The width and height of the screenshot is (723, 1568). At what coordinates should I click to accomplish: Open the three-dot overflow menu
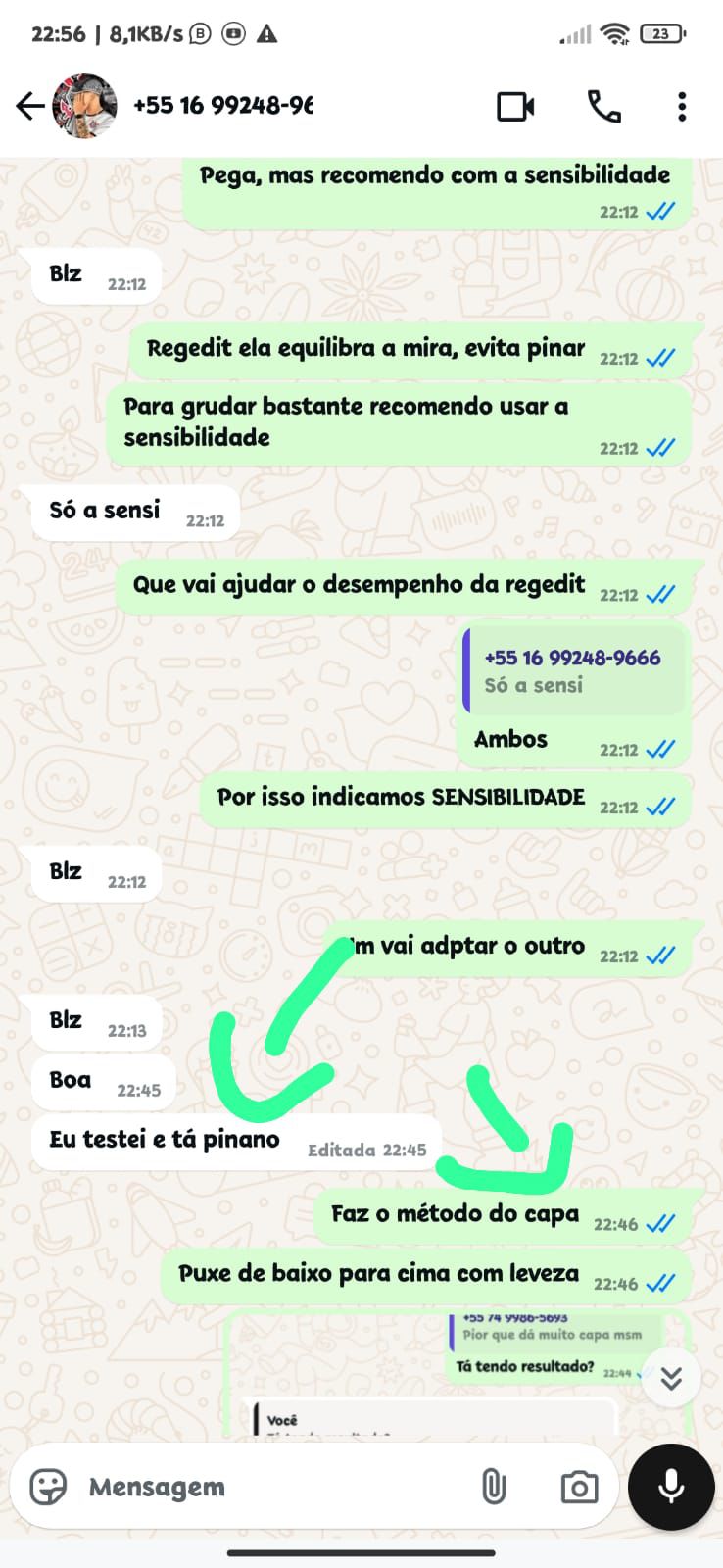681,107
